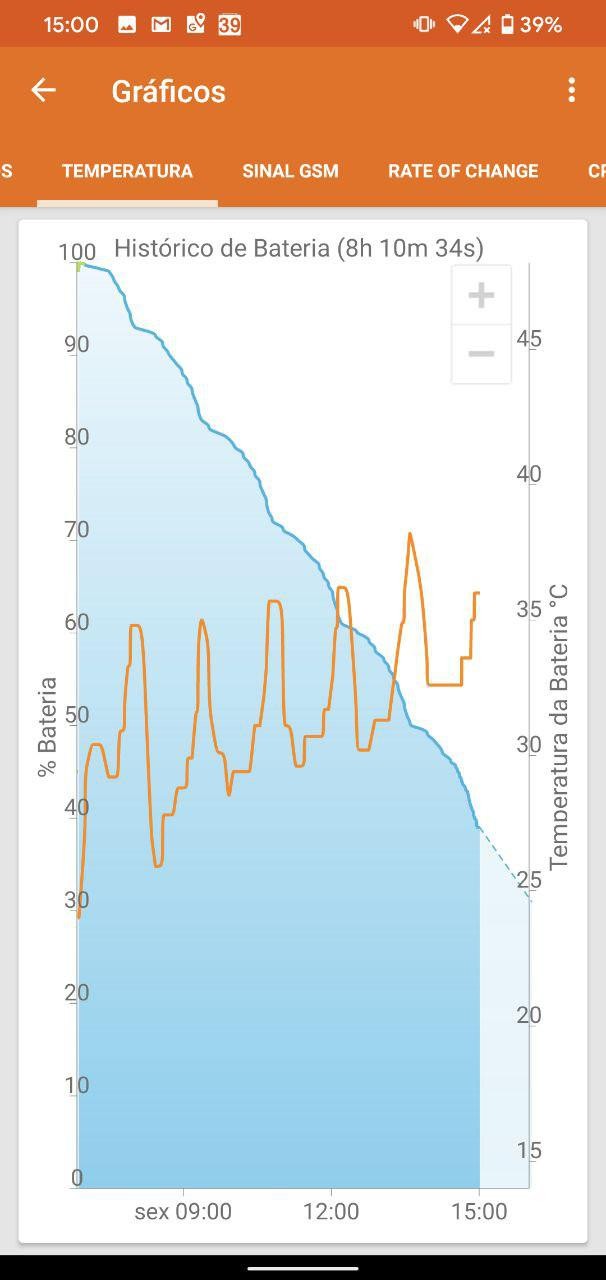Open the overflow menu
This screenshot has width=606, height=1280.
point(571,91)
